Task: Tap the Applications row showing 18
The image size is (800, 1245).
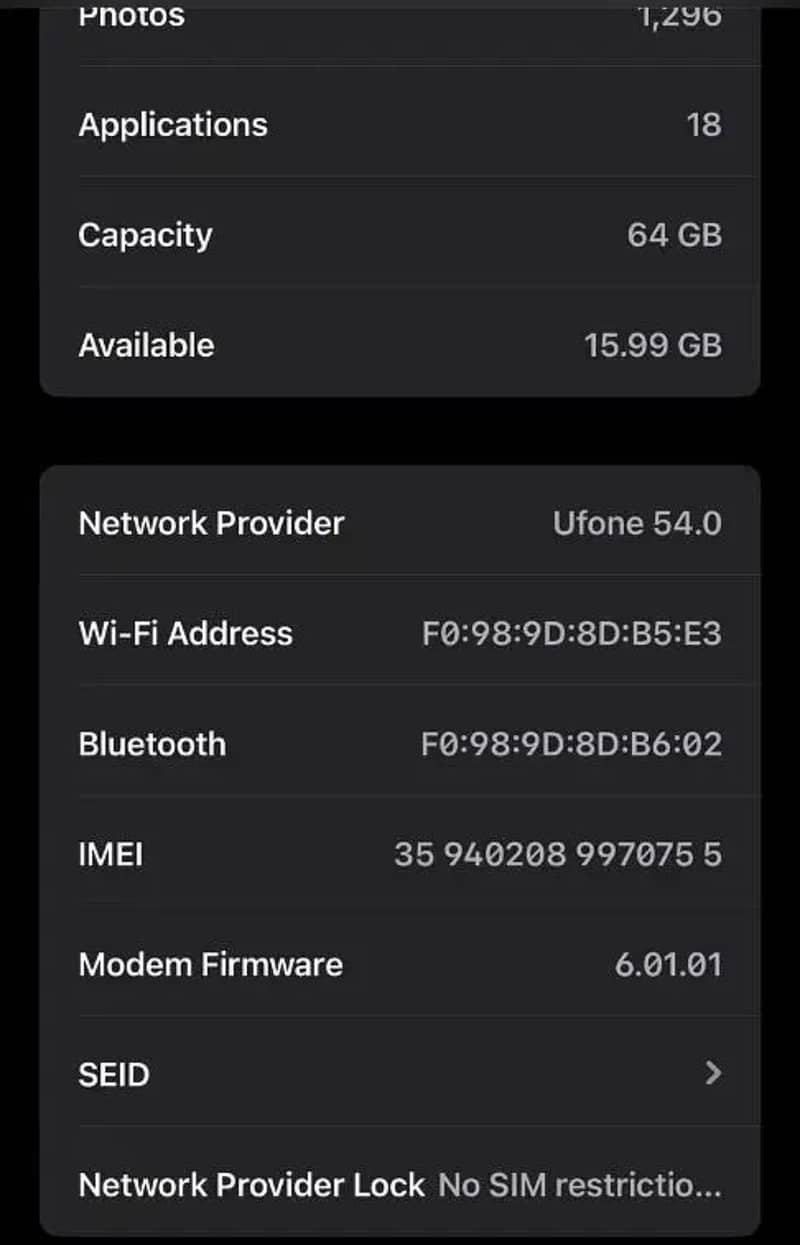Action: click(x=400, y=124)
